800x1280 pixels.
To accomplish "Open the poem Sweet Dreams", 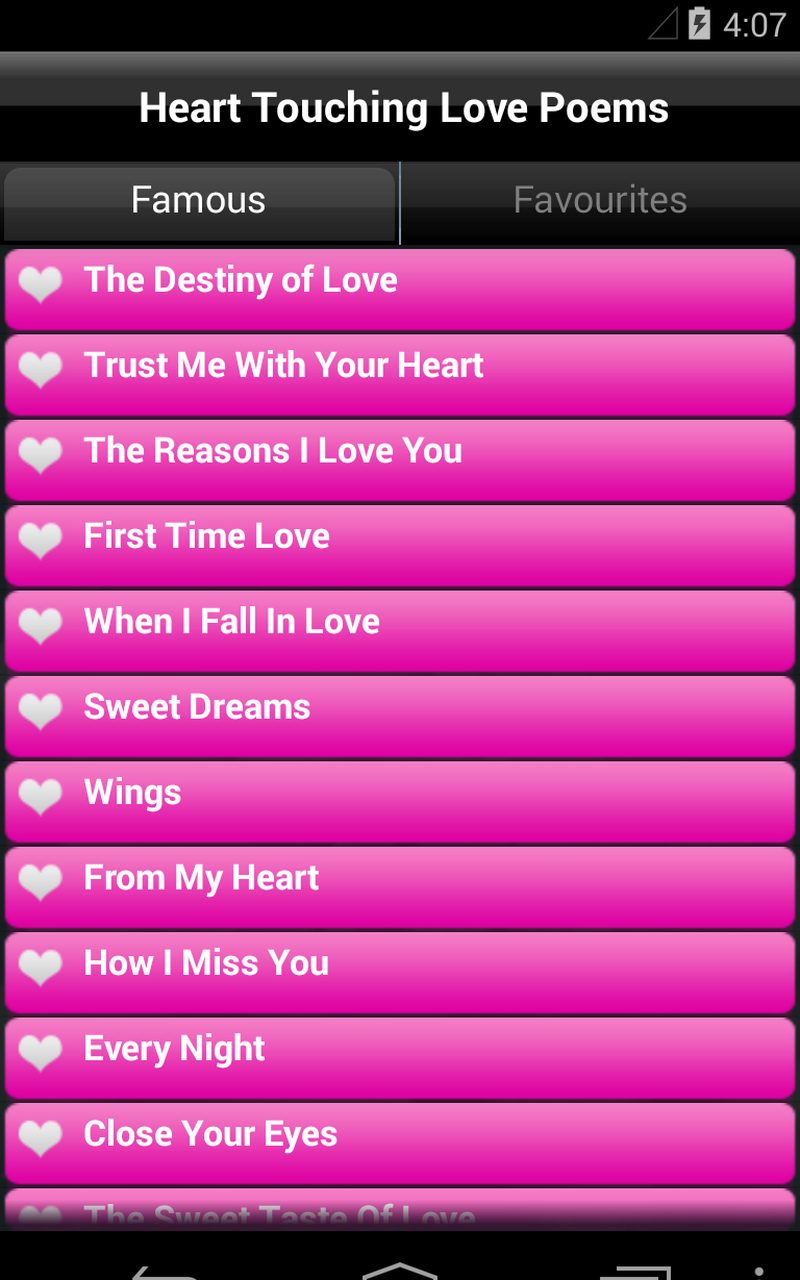I will point(400,709).
